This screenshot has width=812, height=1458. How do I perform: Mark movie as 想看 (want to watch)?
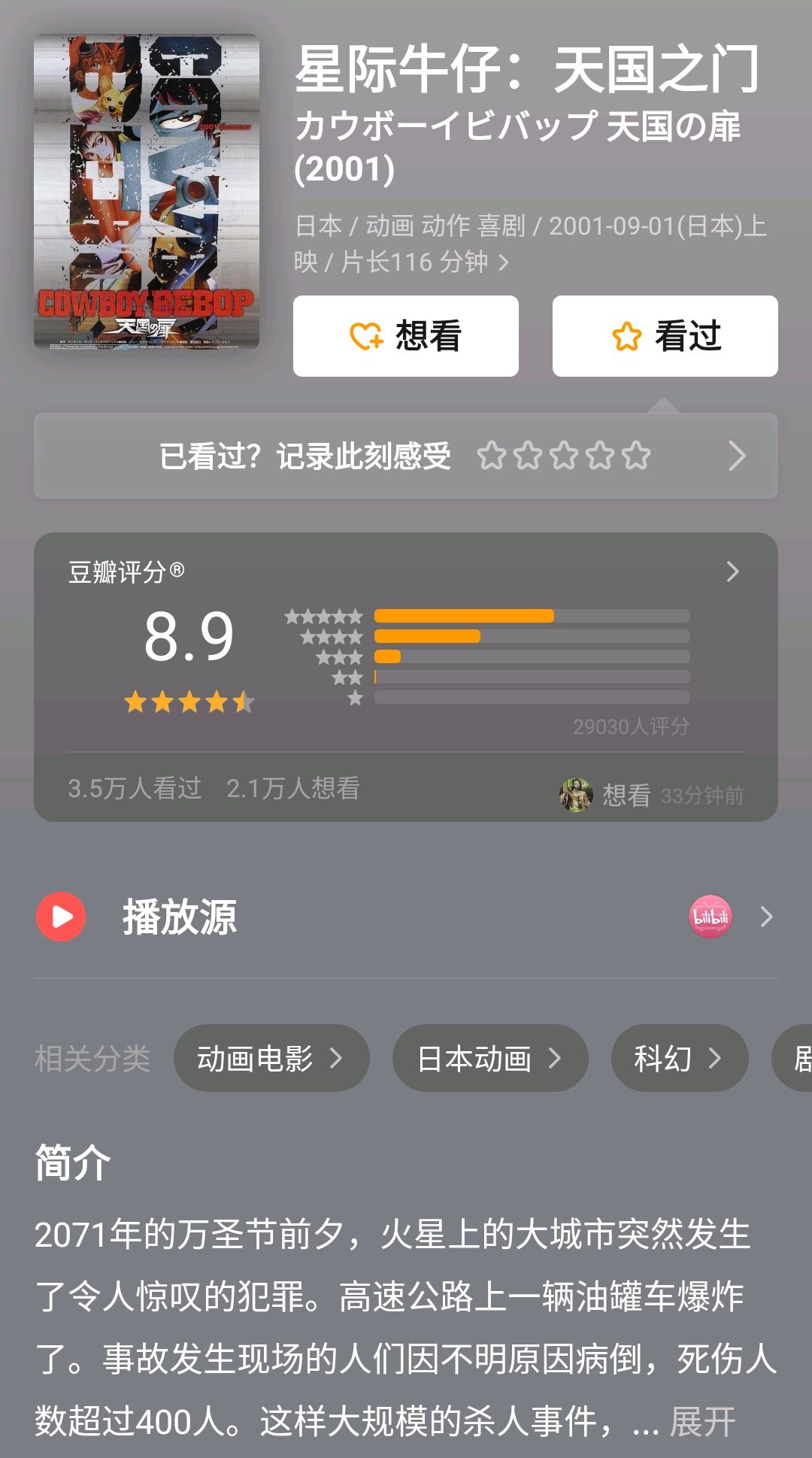pos(405,336)
